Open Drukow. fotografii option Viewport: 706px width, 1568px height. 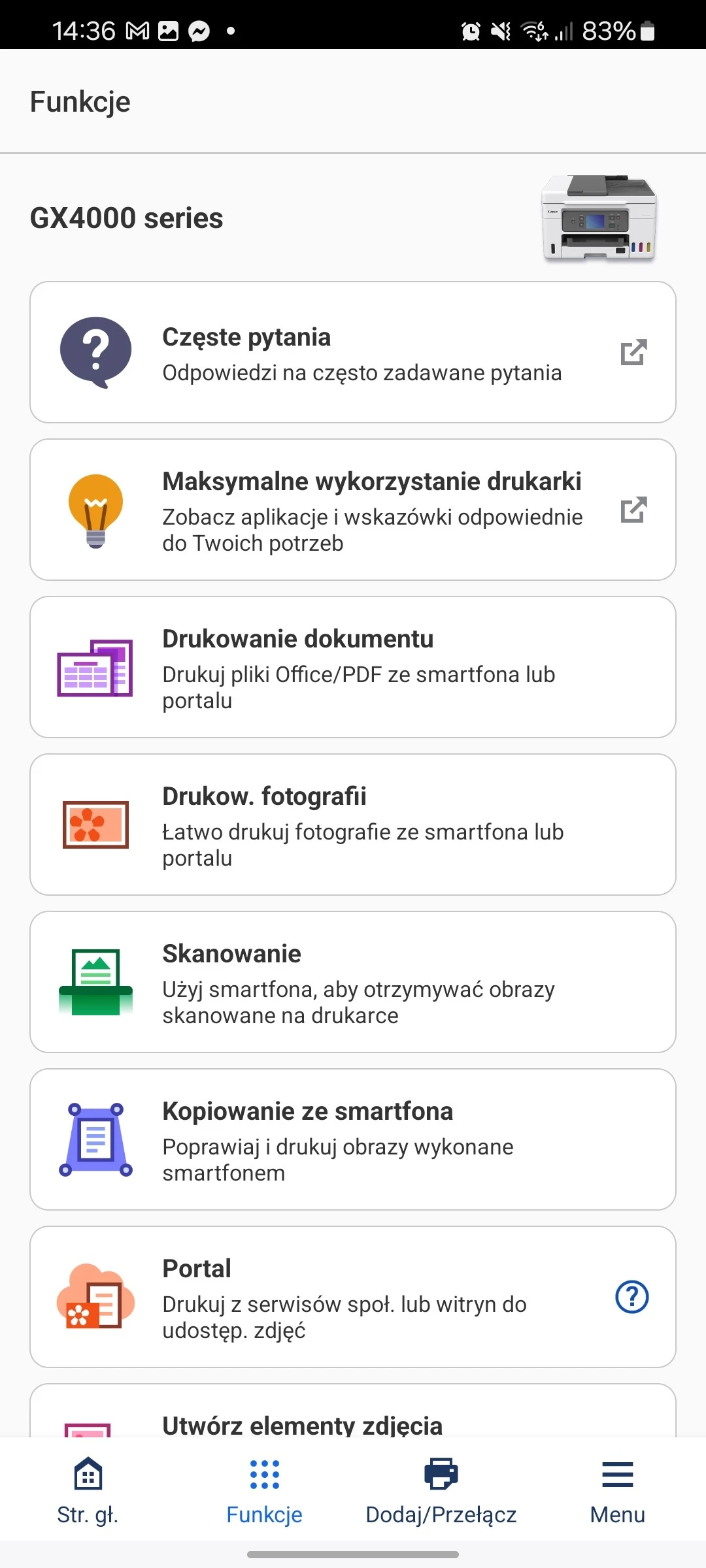[353, 825]
